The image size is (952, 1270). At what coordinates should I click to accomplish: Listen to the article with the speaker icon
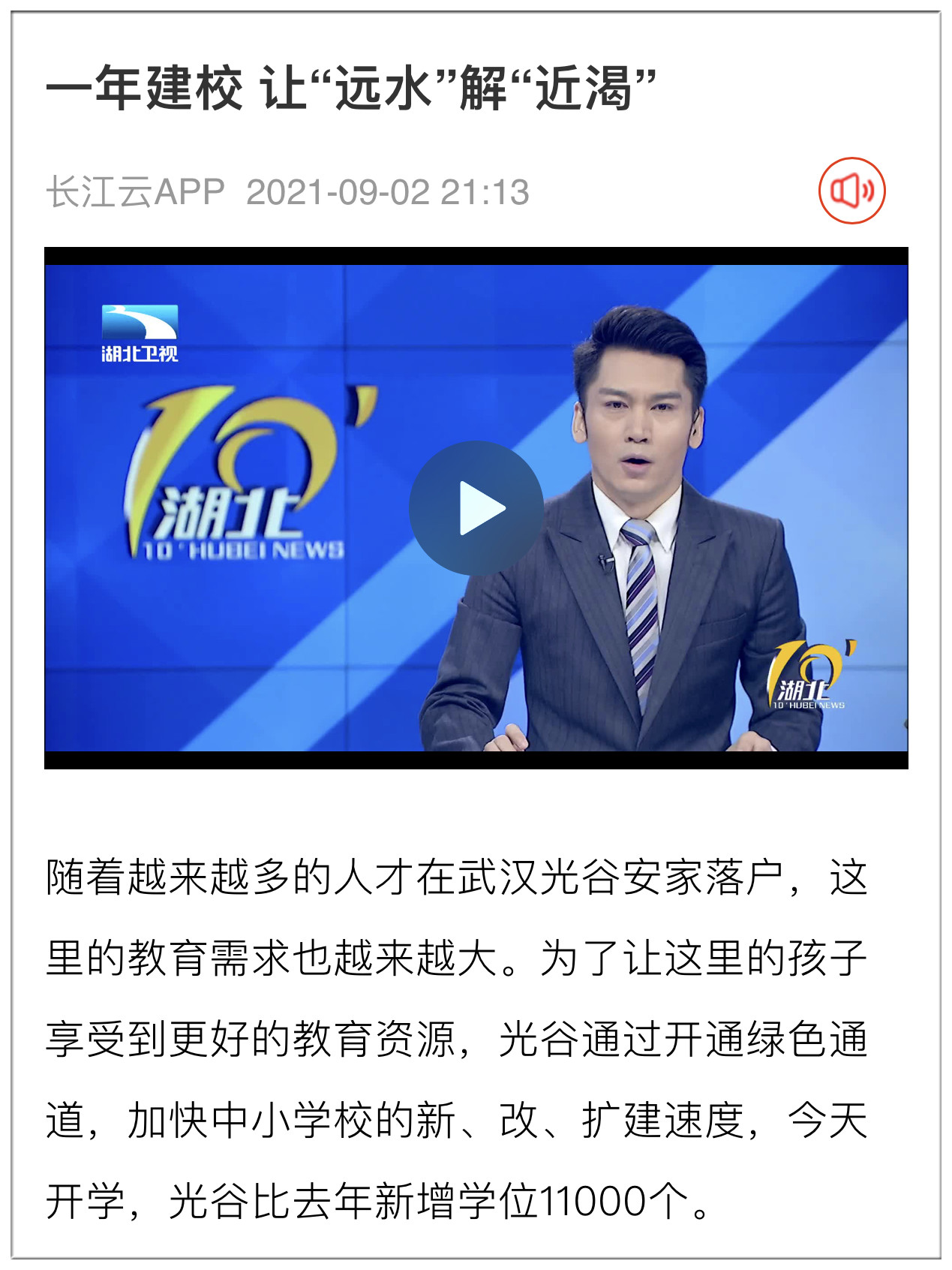pos(851,191)
